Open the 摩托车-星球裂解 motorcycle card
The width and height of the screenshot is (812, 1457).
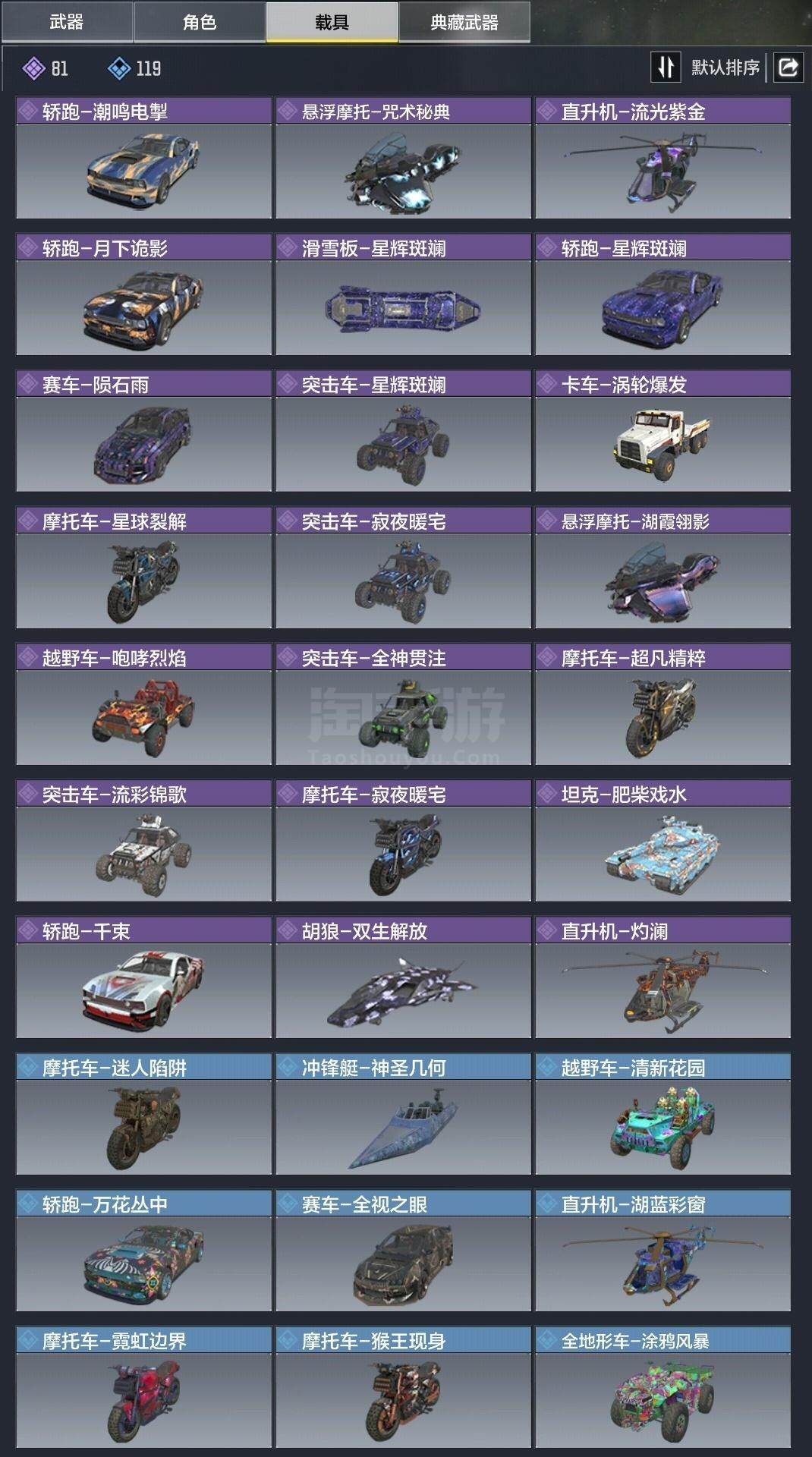click(144, 568)
